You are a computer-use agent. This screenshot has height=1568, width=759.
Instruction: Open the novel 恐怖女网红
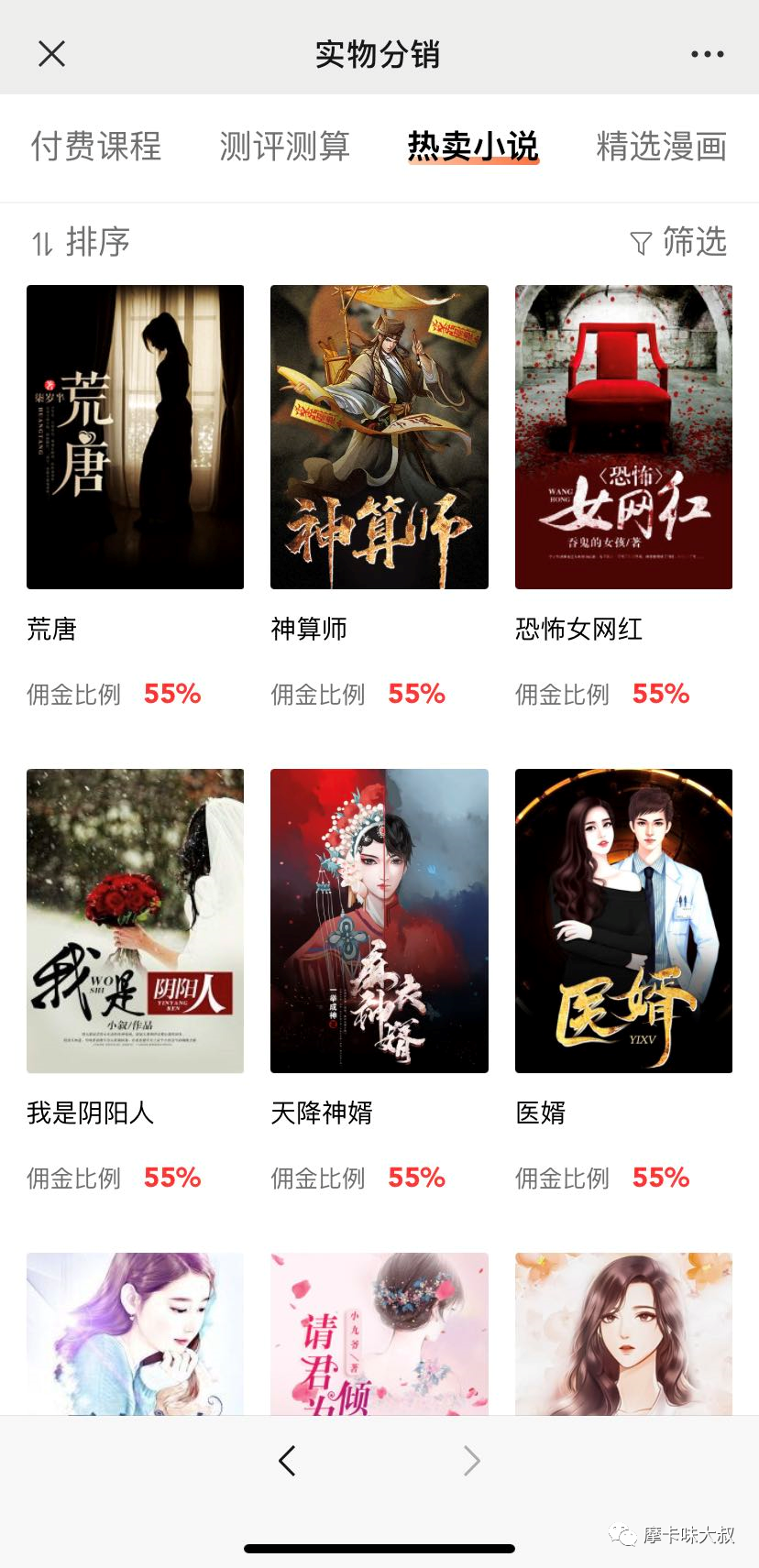623,437
